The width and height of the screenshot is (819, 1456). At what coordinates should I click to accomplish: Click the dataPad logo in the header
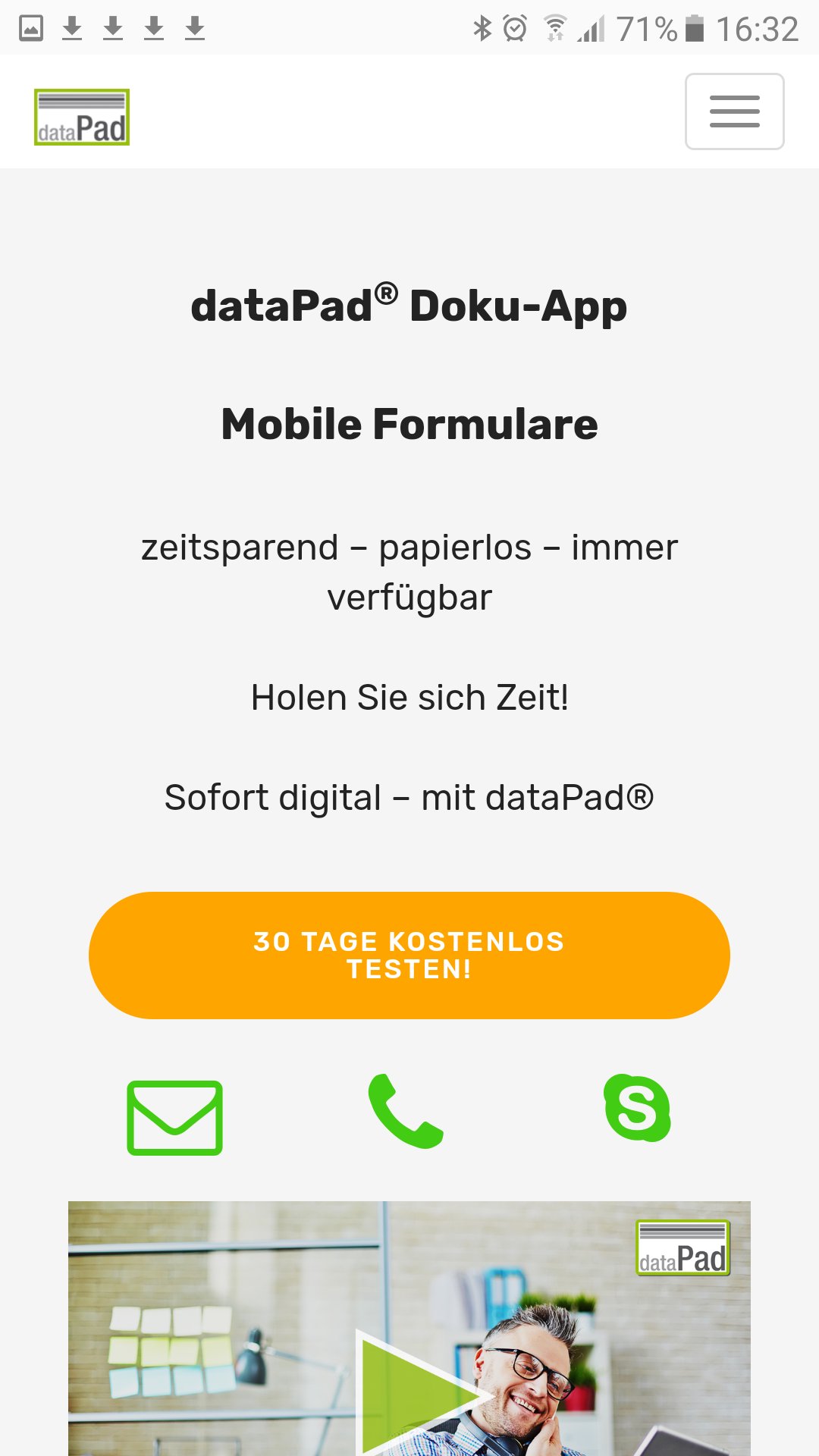(x=81, y=116)
